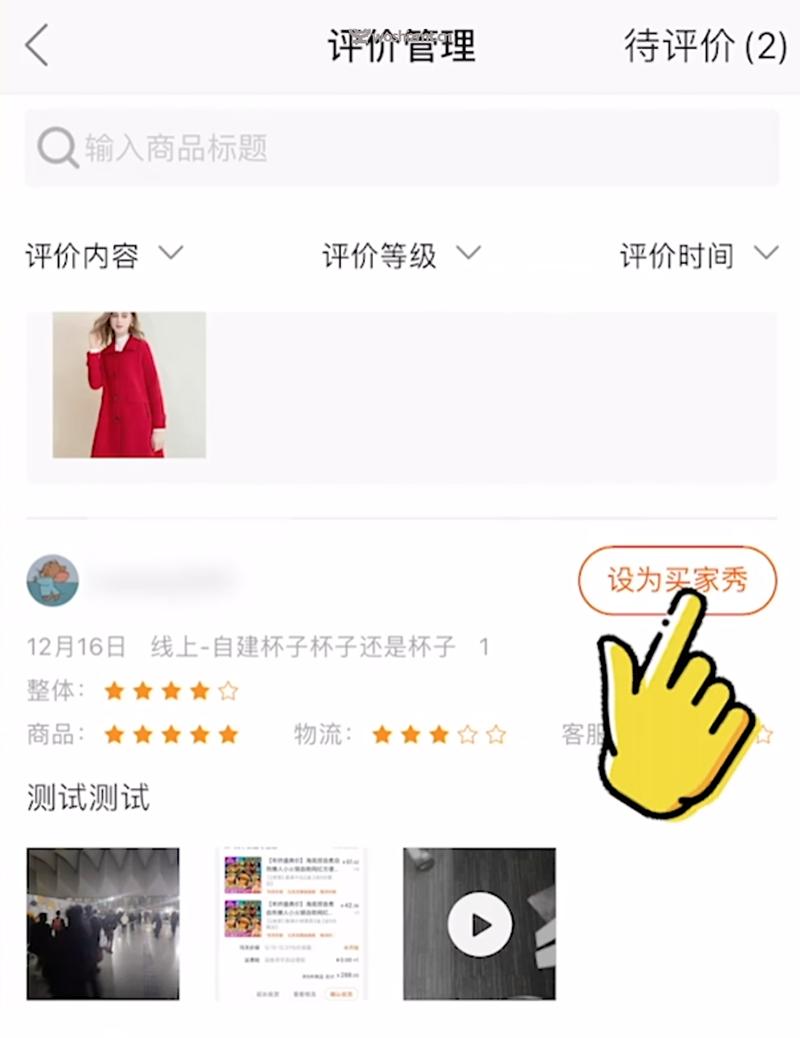The image size is (800, 1038).
Task: Expand the 评价内容 filter dropdown
Action: coord(104,256)
